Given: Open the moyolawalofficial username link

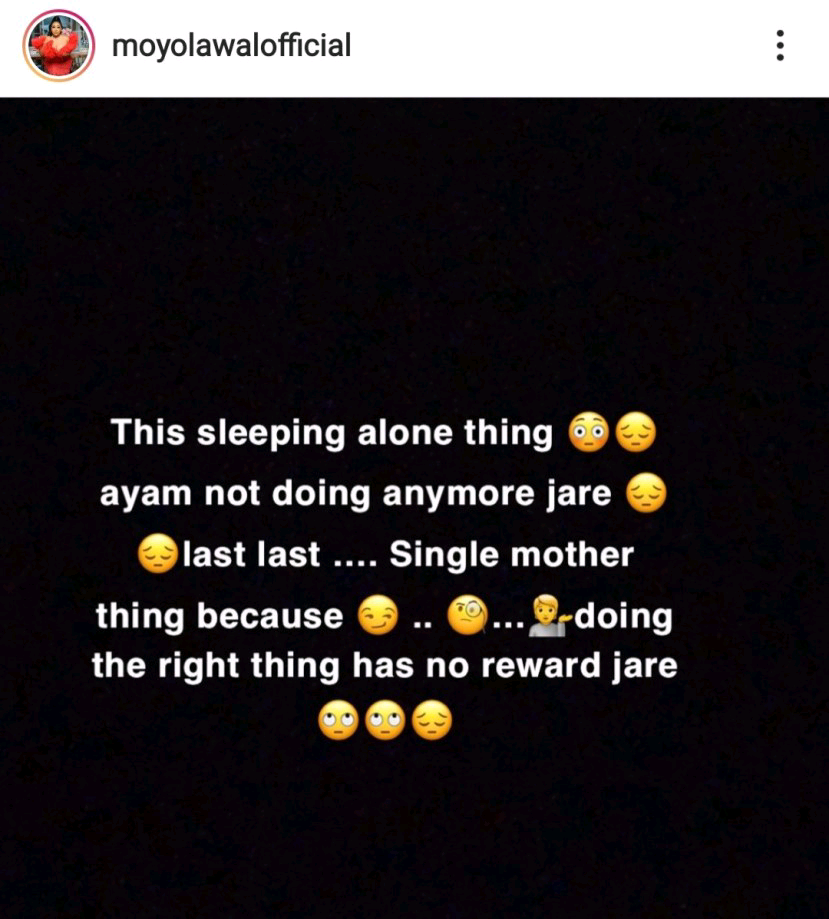Looking at the screenshot, I should (x=231, y=46).
